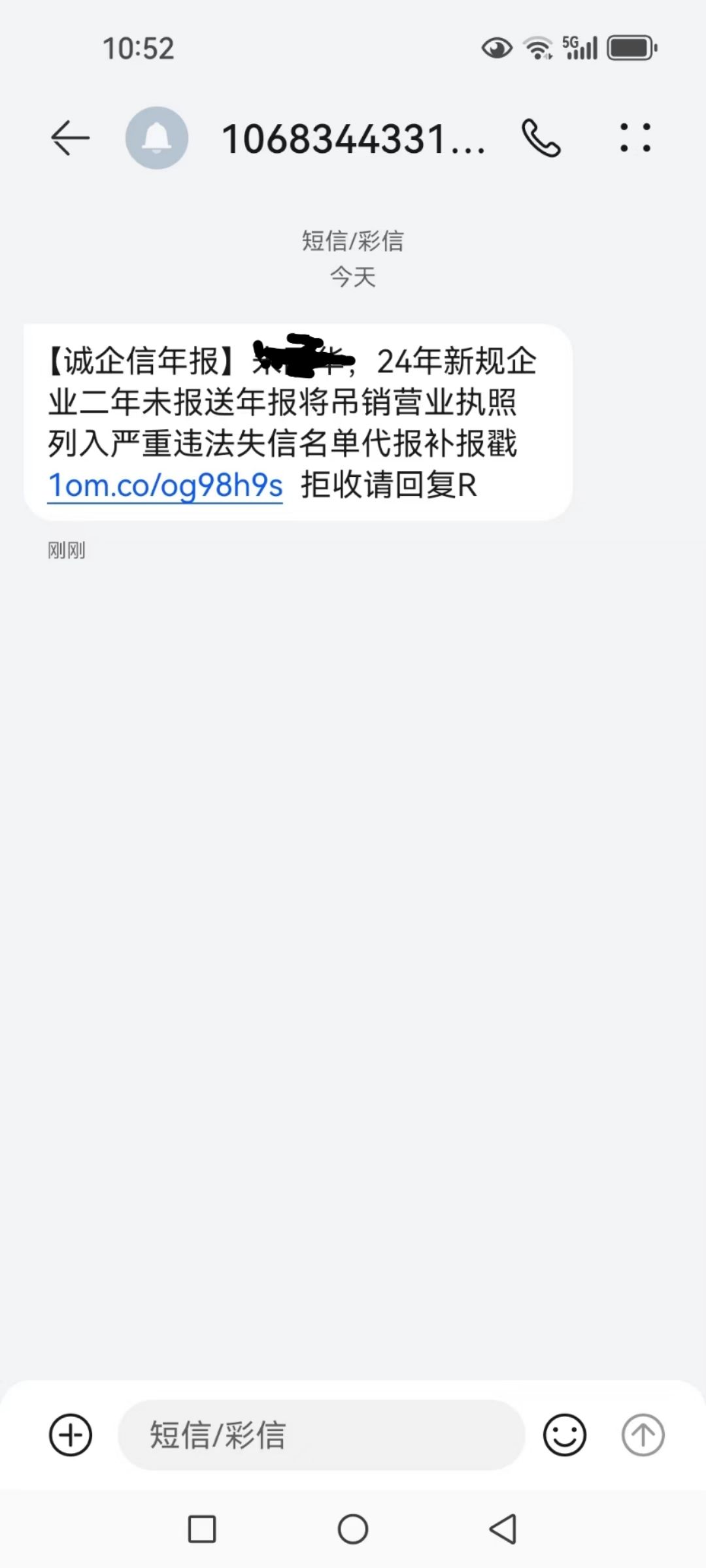
Task: Focus the 短信/彩信 message input field
Action: [x=322, y=1435]
